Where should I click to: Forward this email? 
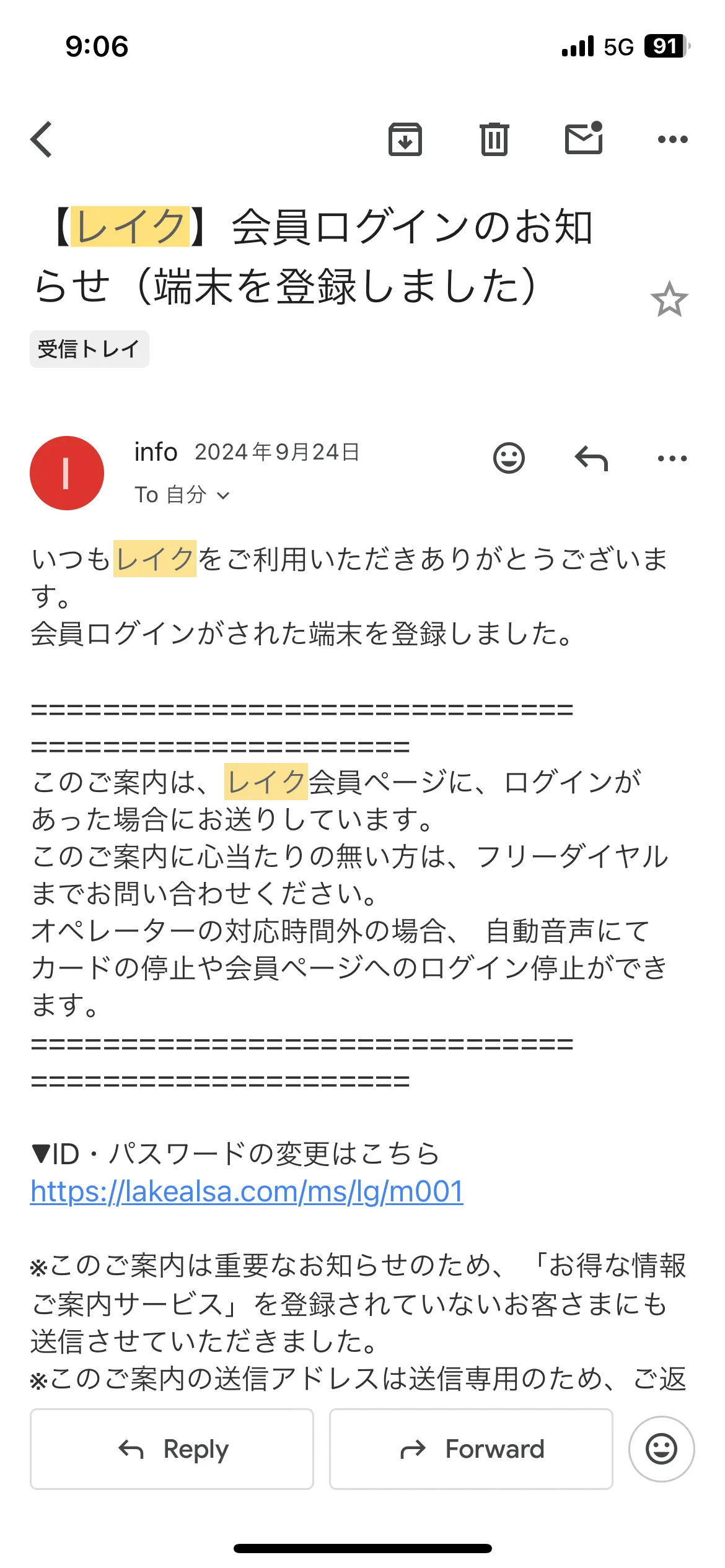click(471, 1449)
